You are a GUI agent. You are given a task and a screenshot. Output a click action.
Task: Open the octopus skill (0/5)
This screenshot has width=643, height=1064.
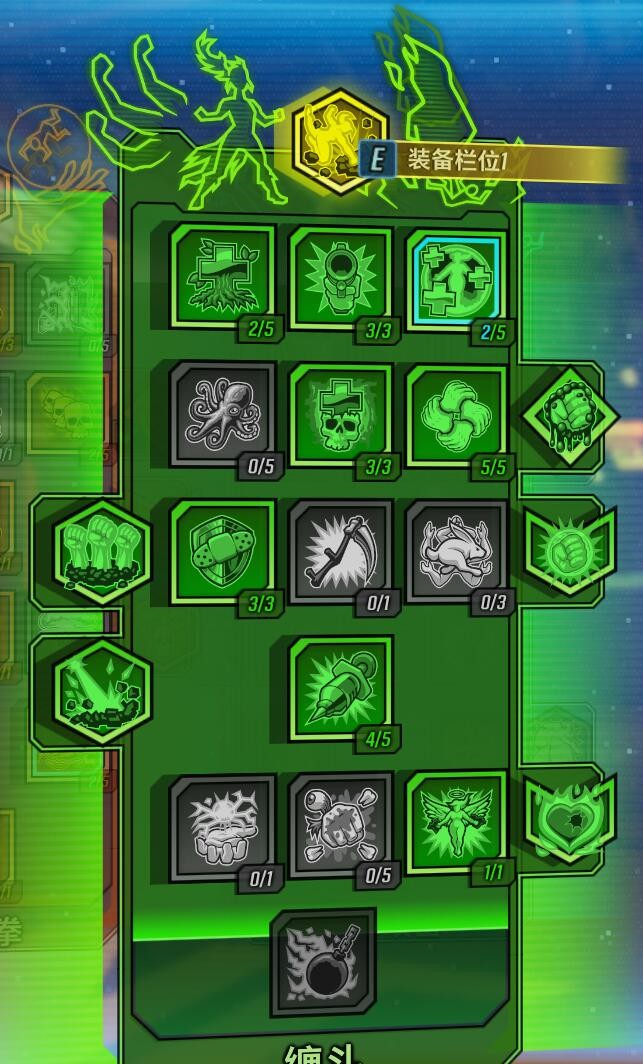coord(222,413)
